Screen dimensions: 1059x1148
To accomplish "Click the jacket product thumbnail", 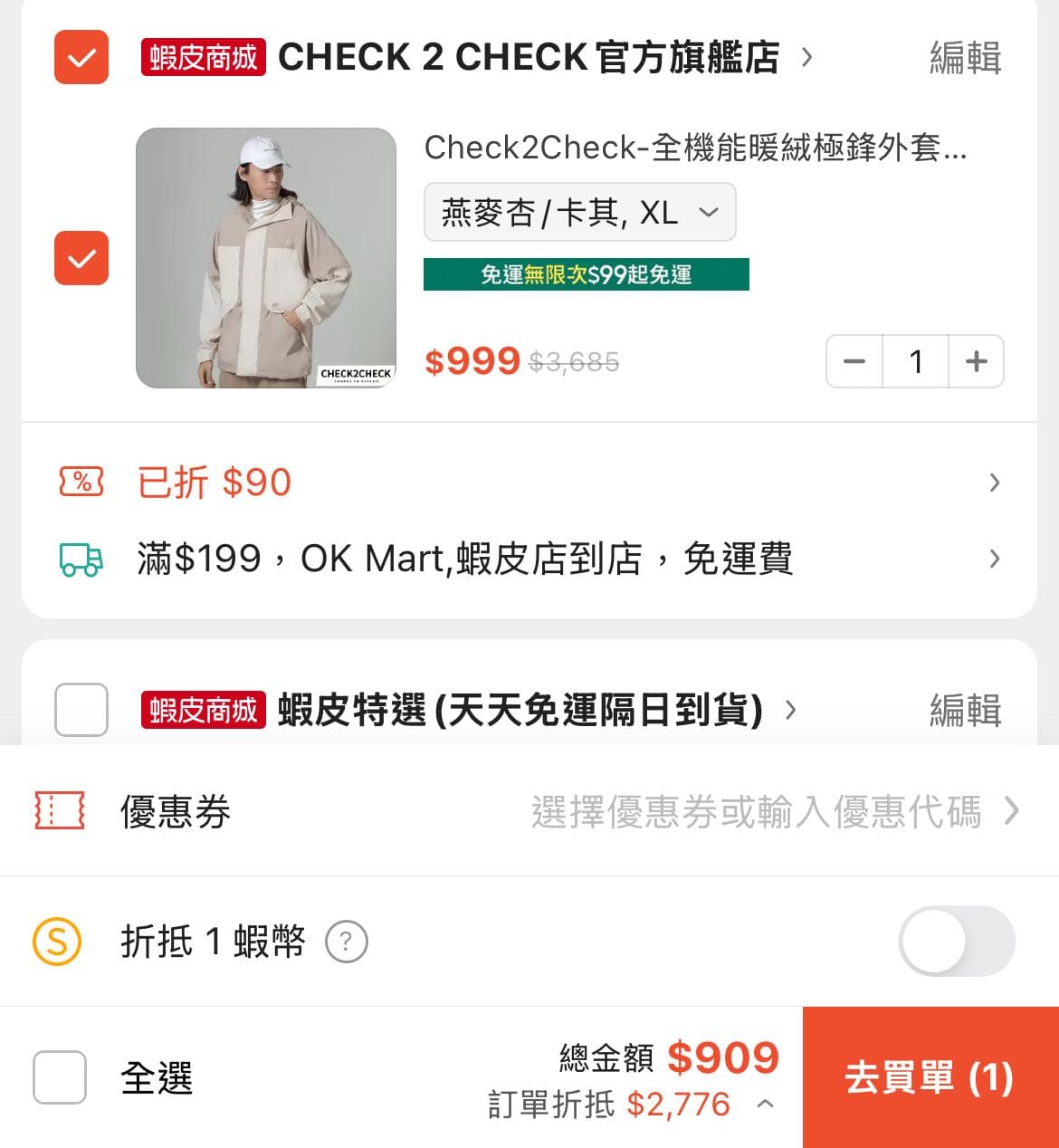I will point(265,260).
